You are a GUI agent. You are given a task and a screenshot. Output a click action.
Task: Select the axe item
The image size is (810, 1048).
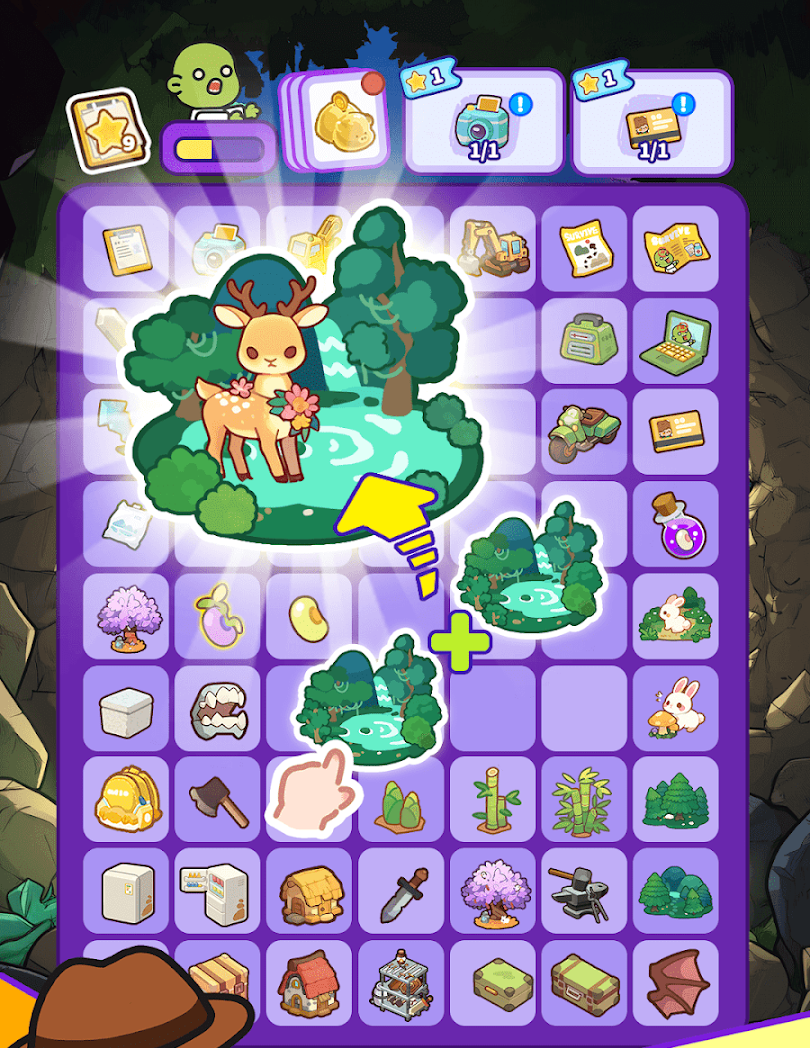[217, 799]
